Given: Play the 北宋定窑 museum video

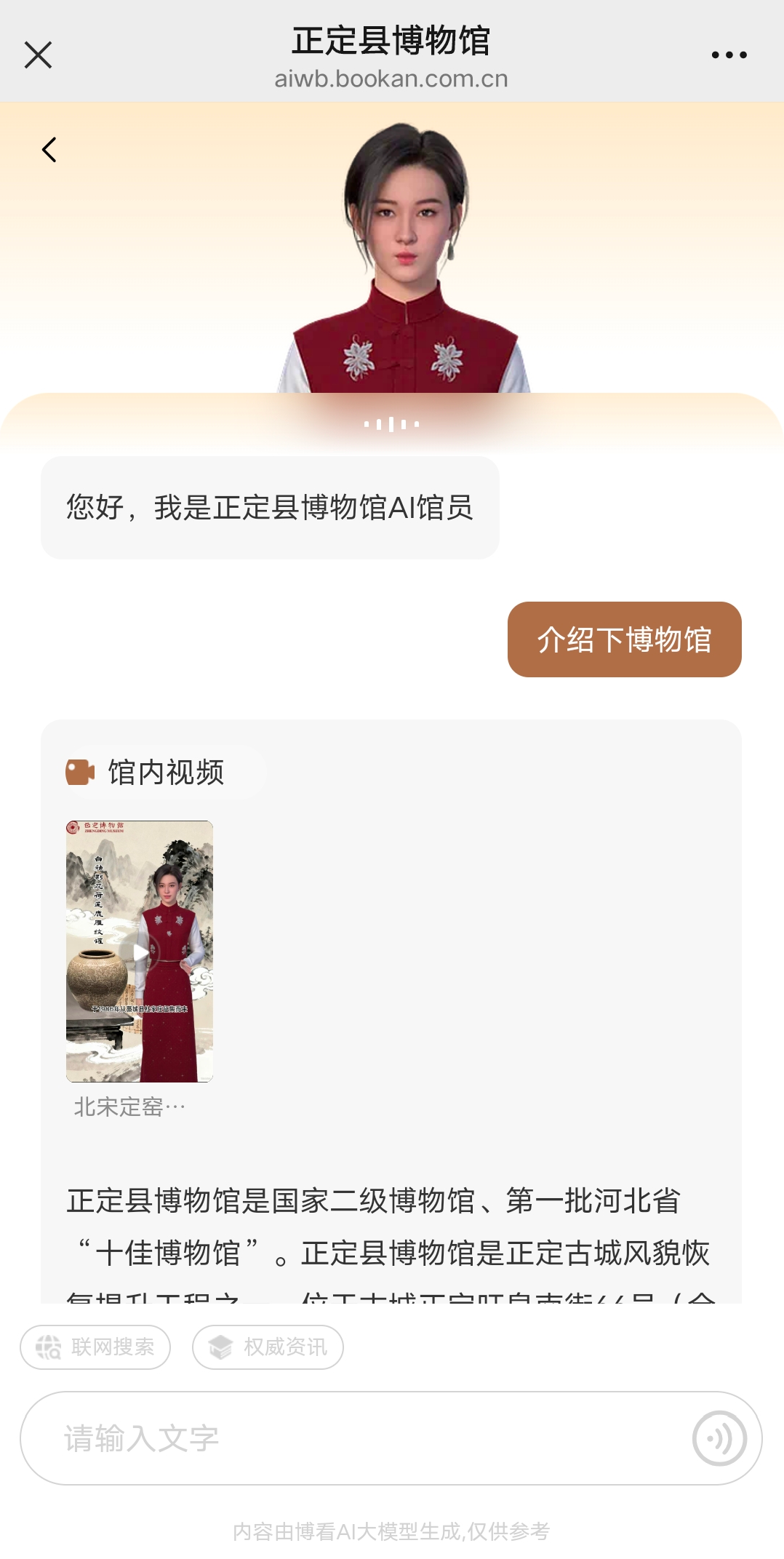Looking at the screenshot, I should (x=140, y=952).
